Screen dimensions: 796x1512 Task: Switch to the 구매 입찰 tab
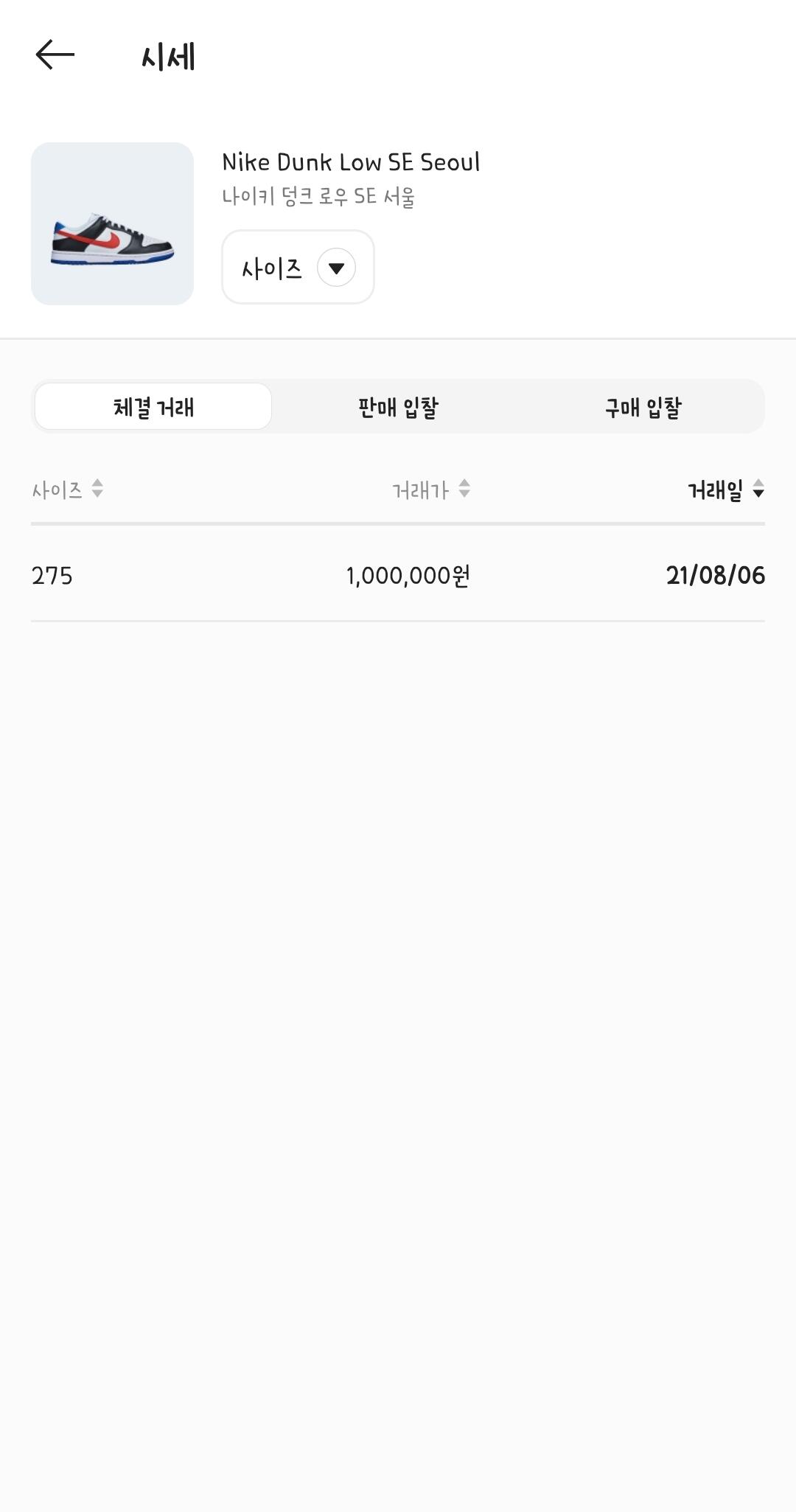tap(643, 406)
